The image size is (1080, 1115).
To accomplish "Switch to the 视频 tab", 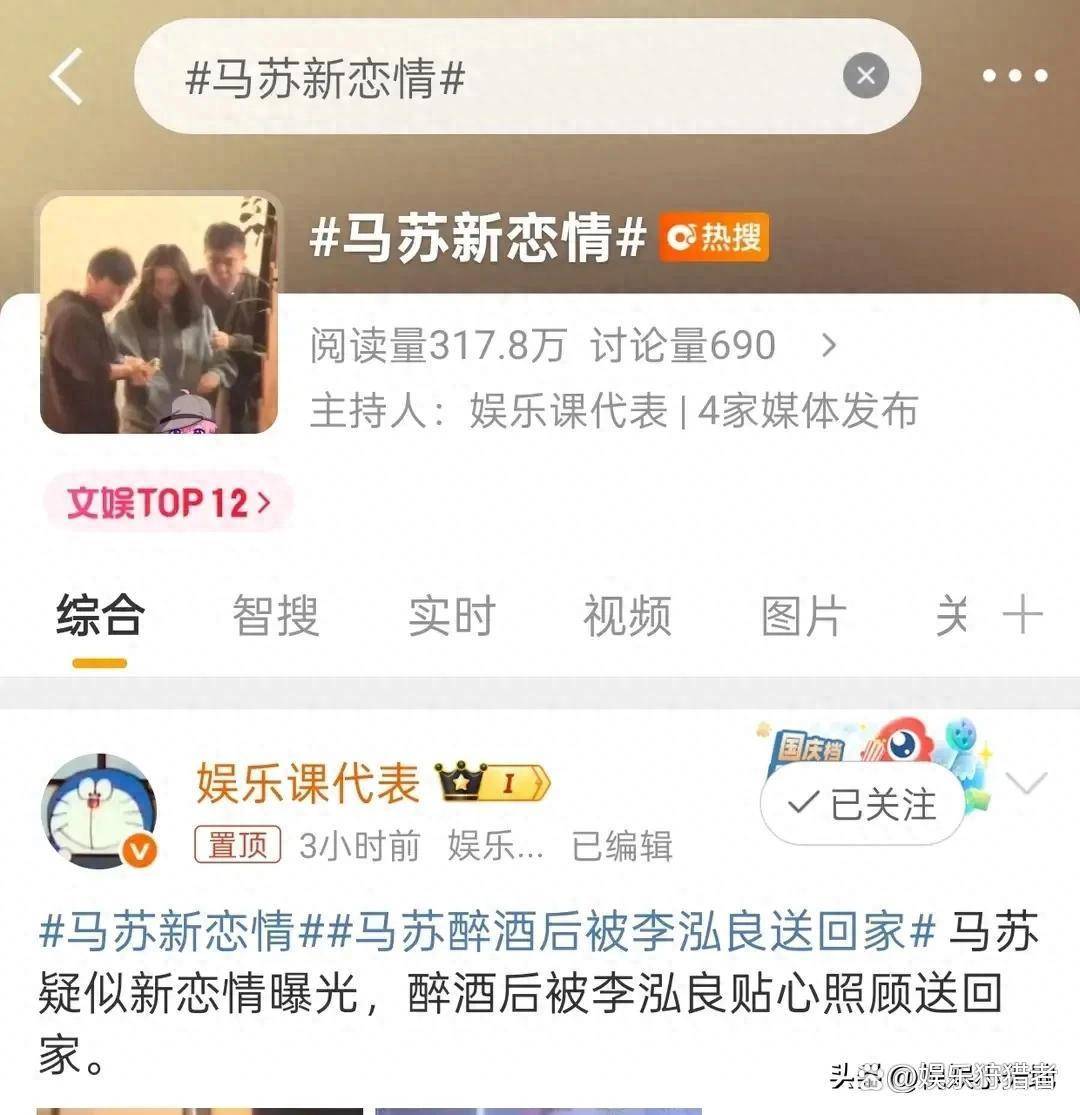I will [x=627, y=615].
